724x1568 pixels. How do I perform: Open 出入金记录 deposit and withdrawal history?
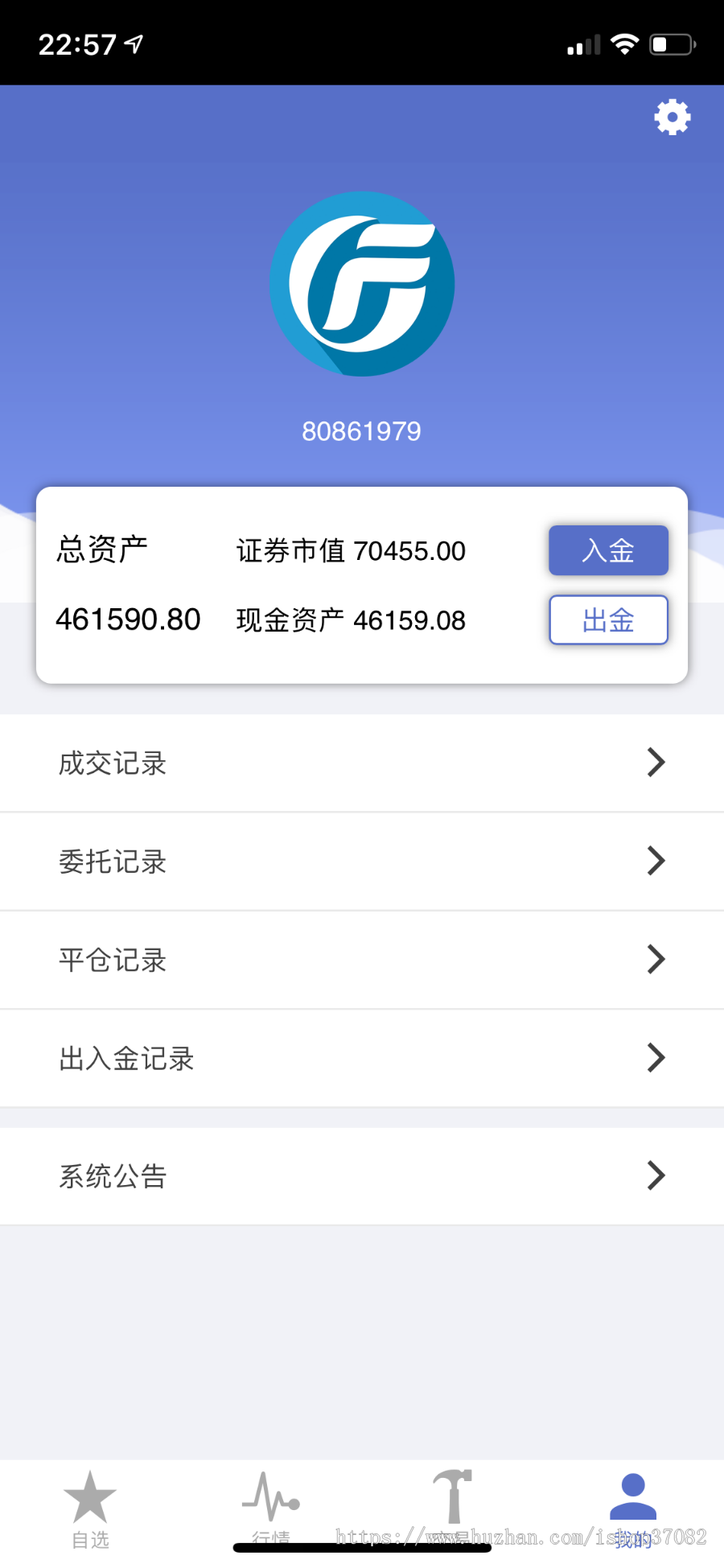pos(362,1059)
